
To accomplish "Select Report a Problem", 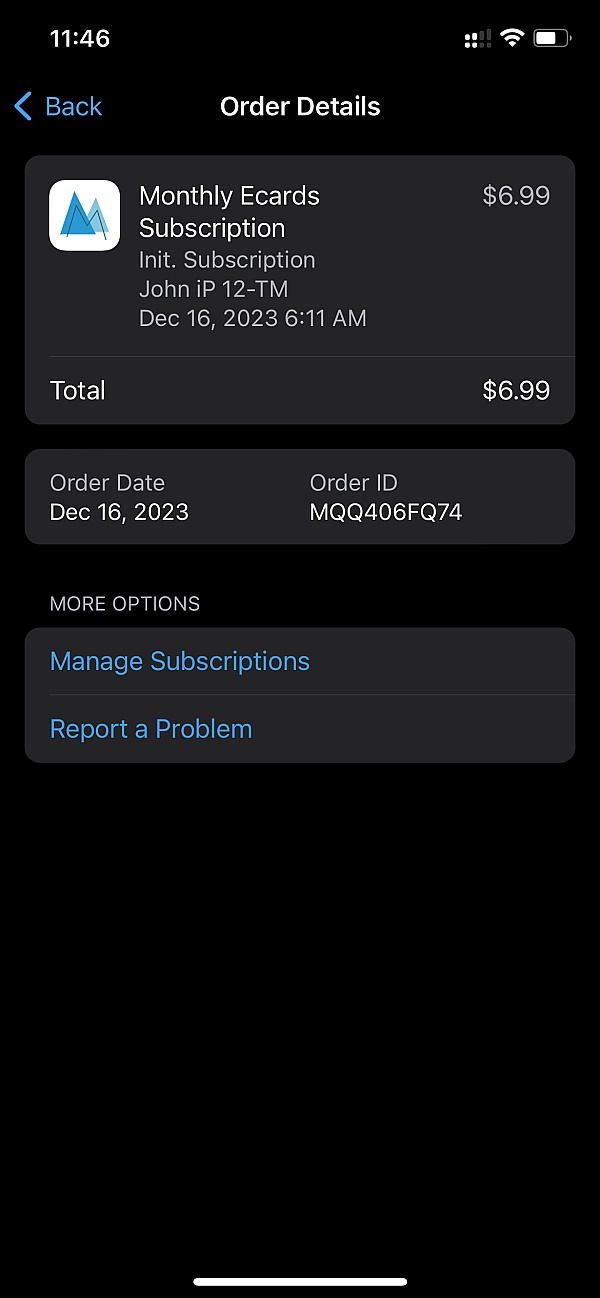I will tap(300, 729).
